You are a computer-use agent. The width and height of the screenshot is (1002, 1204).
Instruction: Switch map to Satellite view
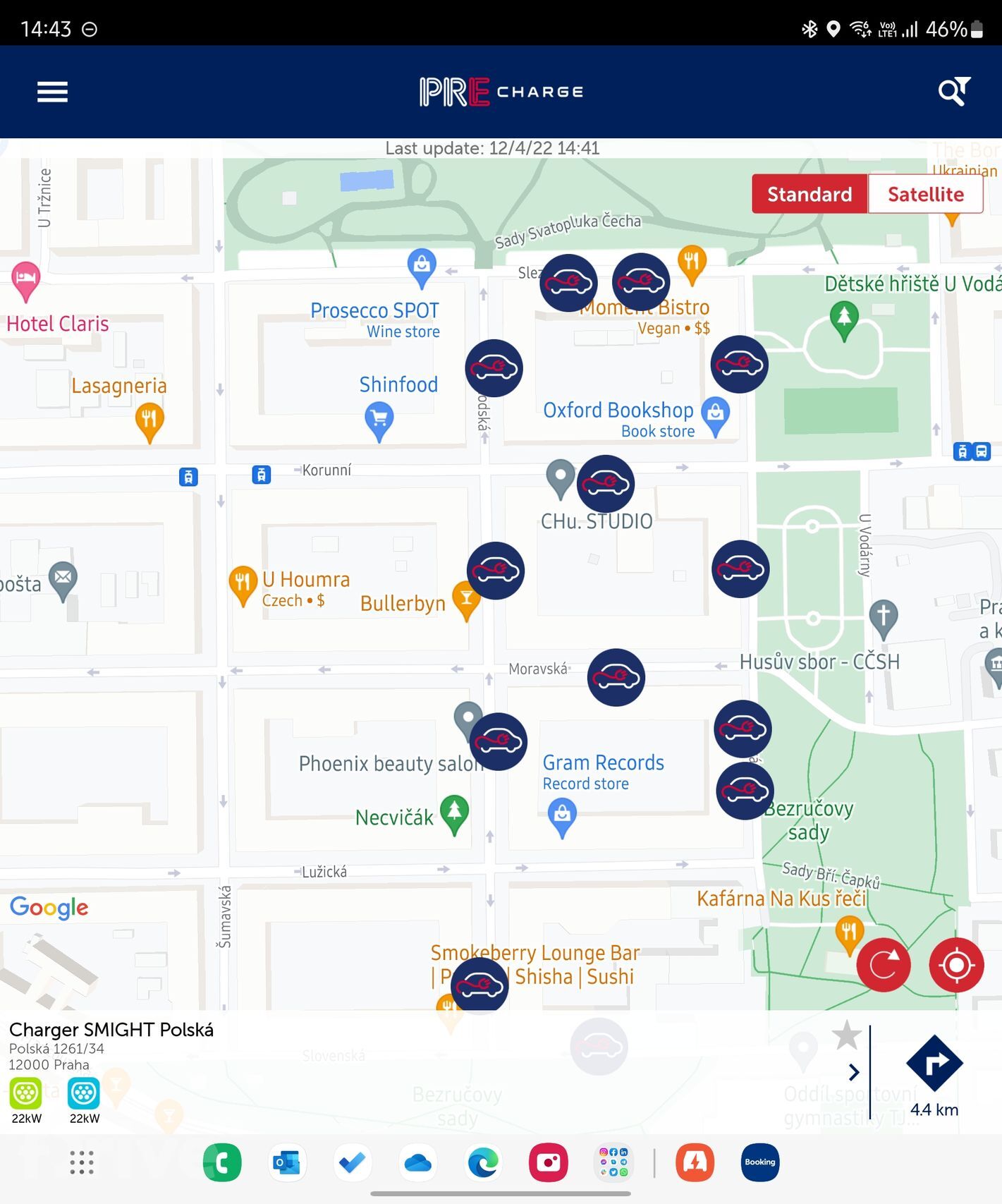point(925,194)
